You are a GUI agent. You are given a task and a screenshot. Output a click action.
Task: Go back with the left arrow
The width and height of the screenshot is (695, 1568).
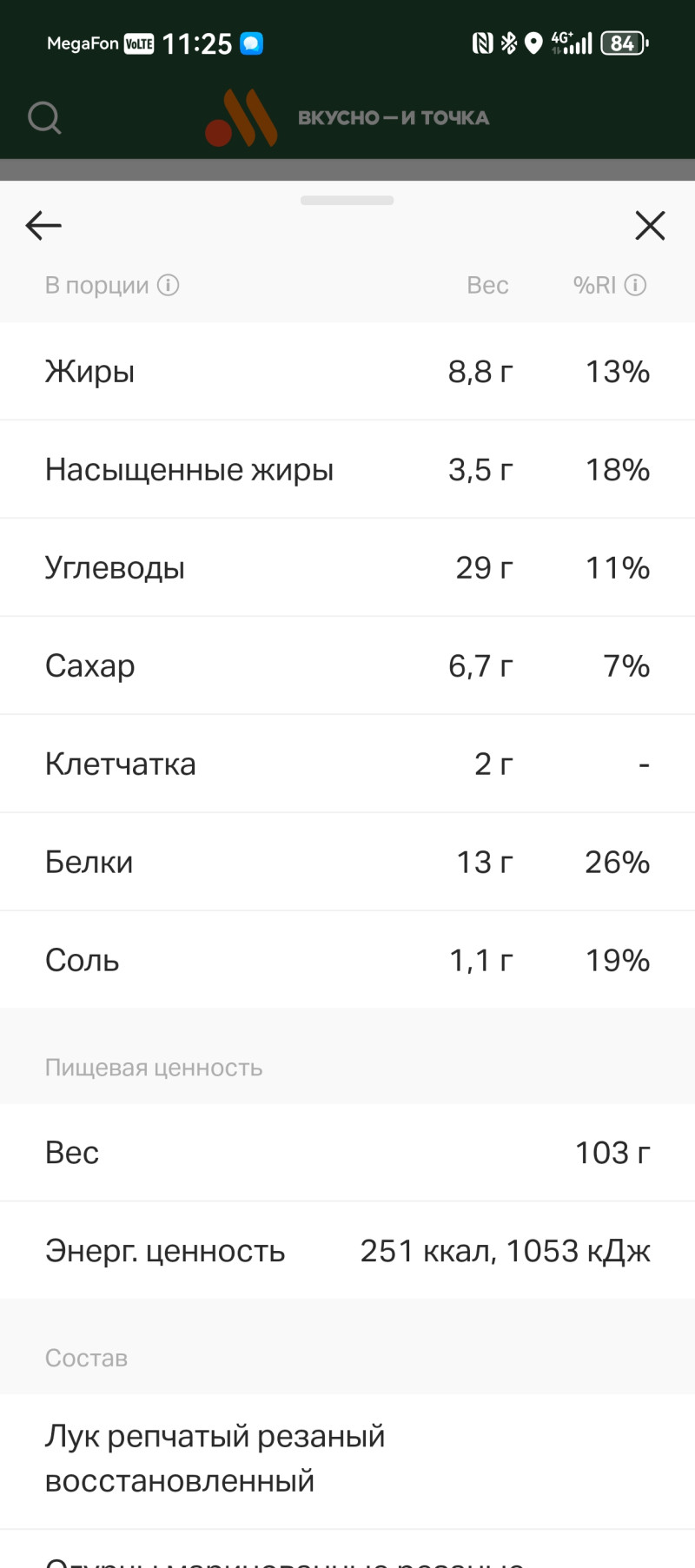43,226
